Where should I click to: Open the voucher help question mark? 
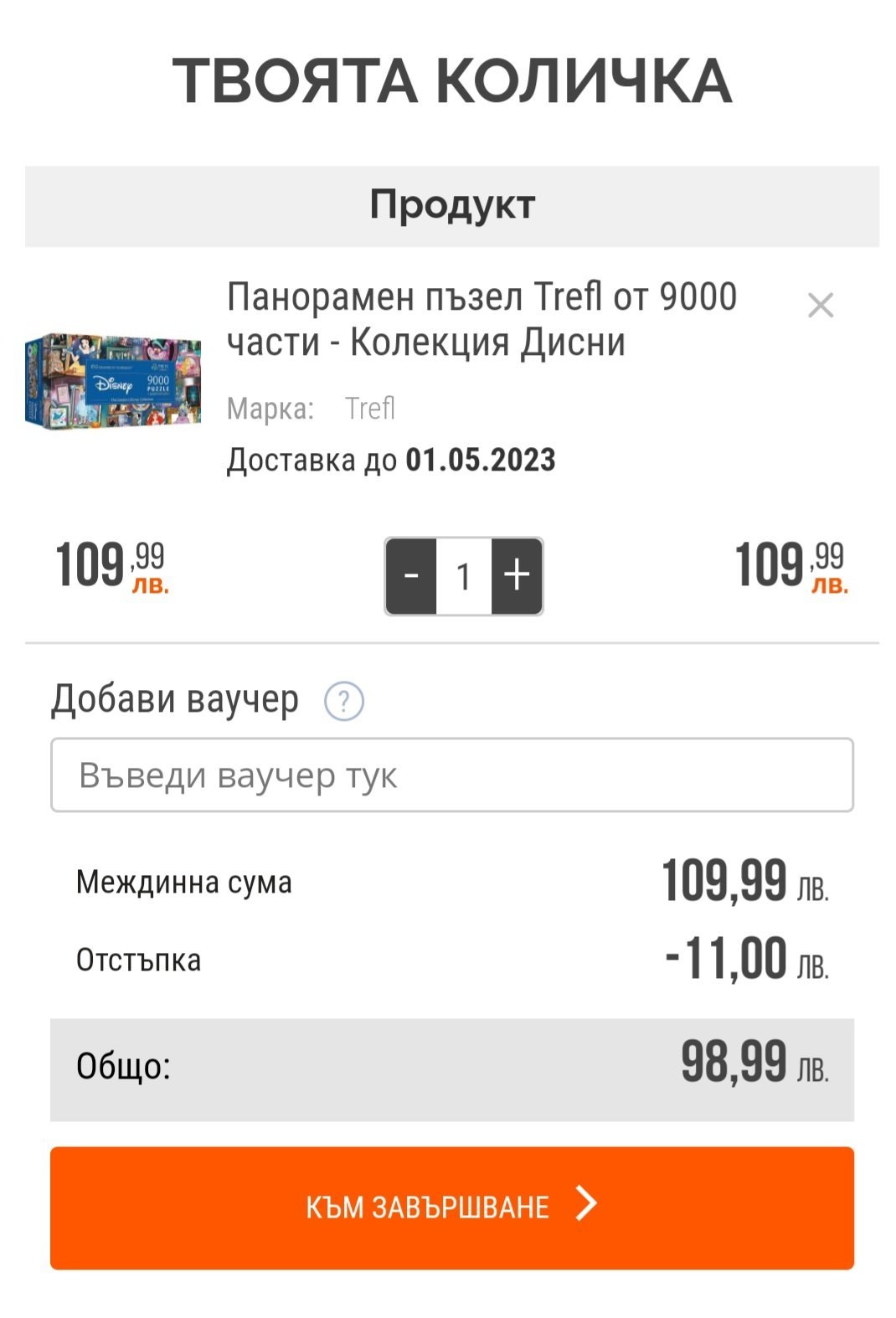(x=343, y=702)
